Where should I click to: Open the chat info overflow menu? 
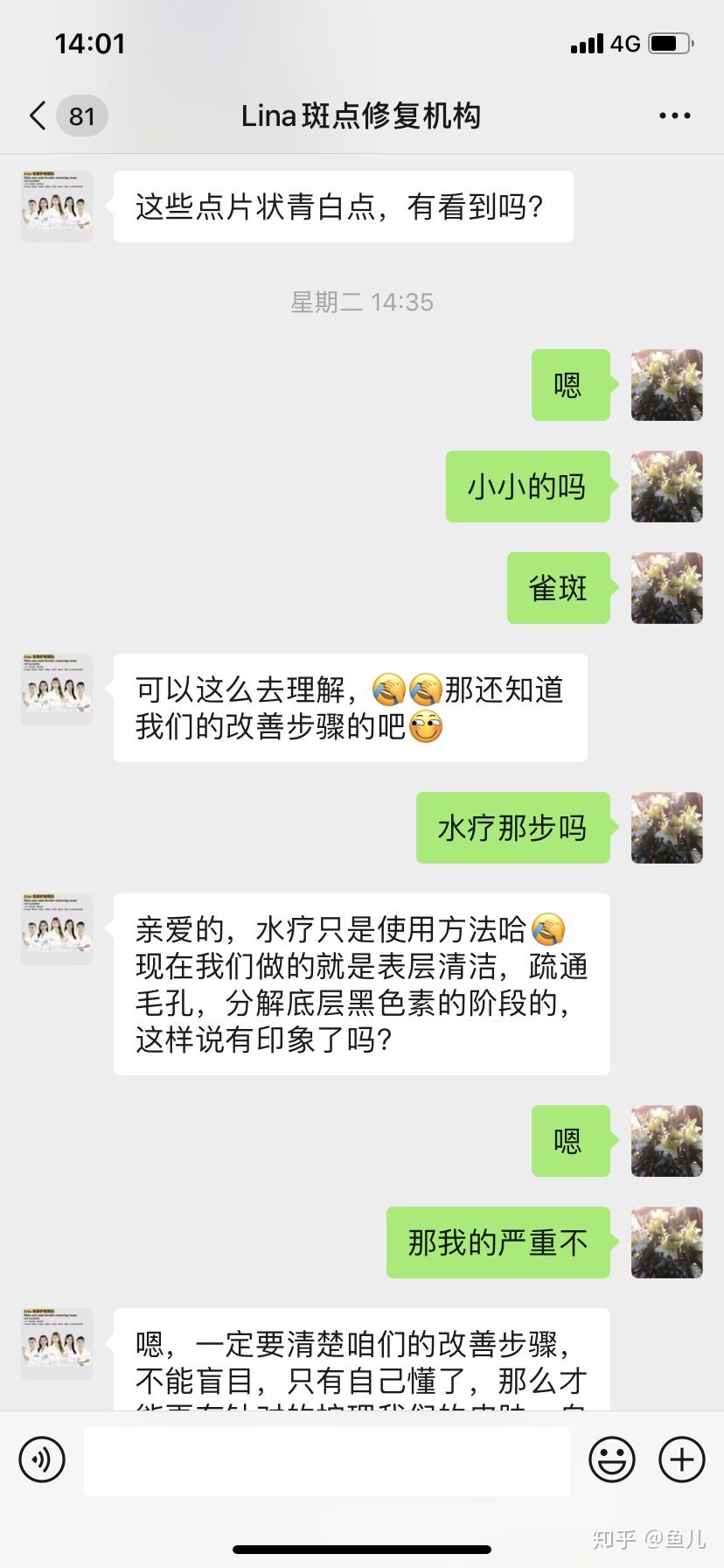[x=674, y=115]
